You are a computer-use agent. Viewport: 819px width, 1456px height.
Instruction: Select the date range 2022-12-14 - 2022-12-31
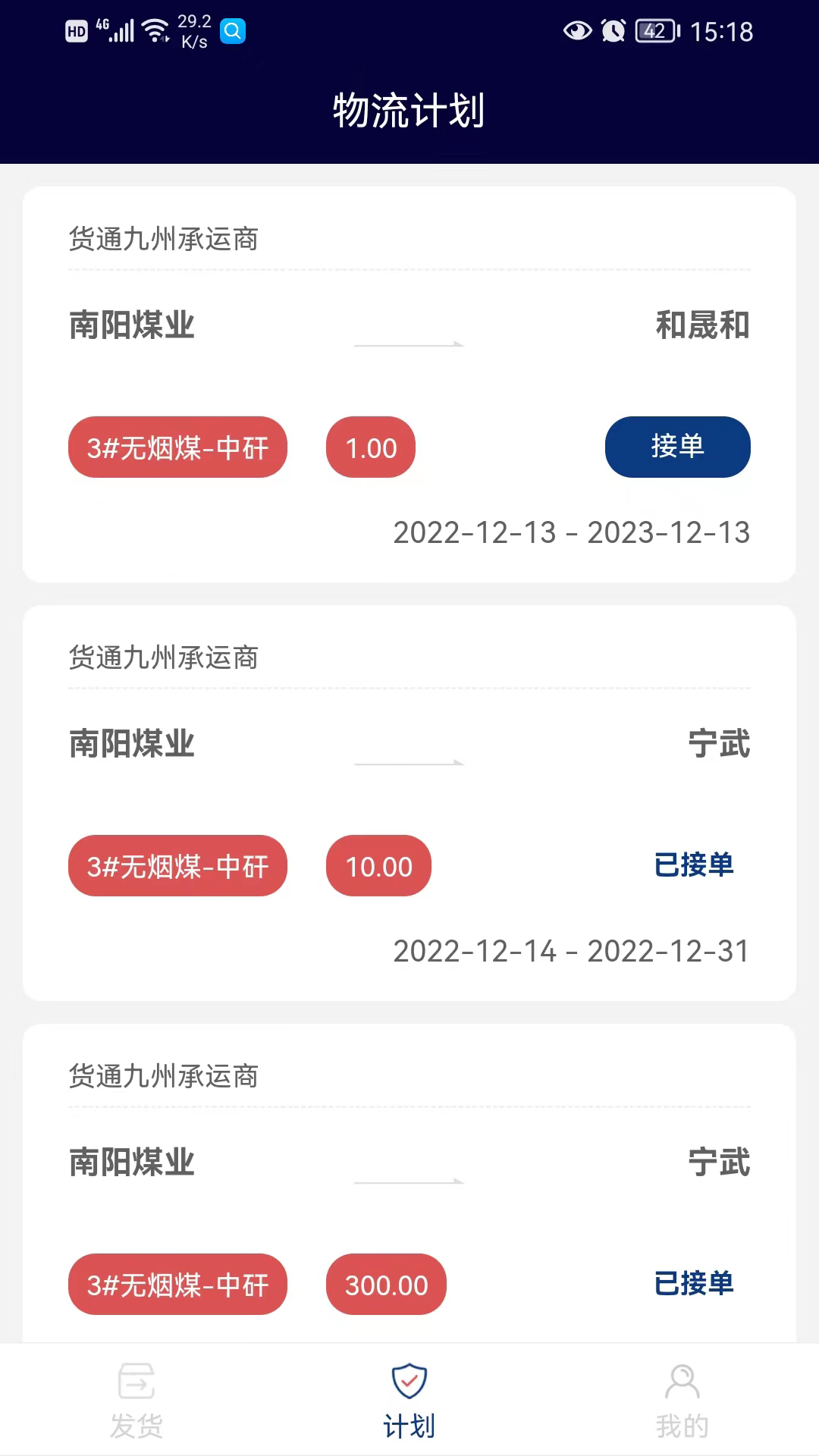[570, 949]
